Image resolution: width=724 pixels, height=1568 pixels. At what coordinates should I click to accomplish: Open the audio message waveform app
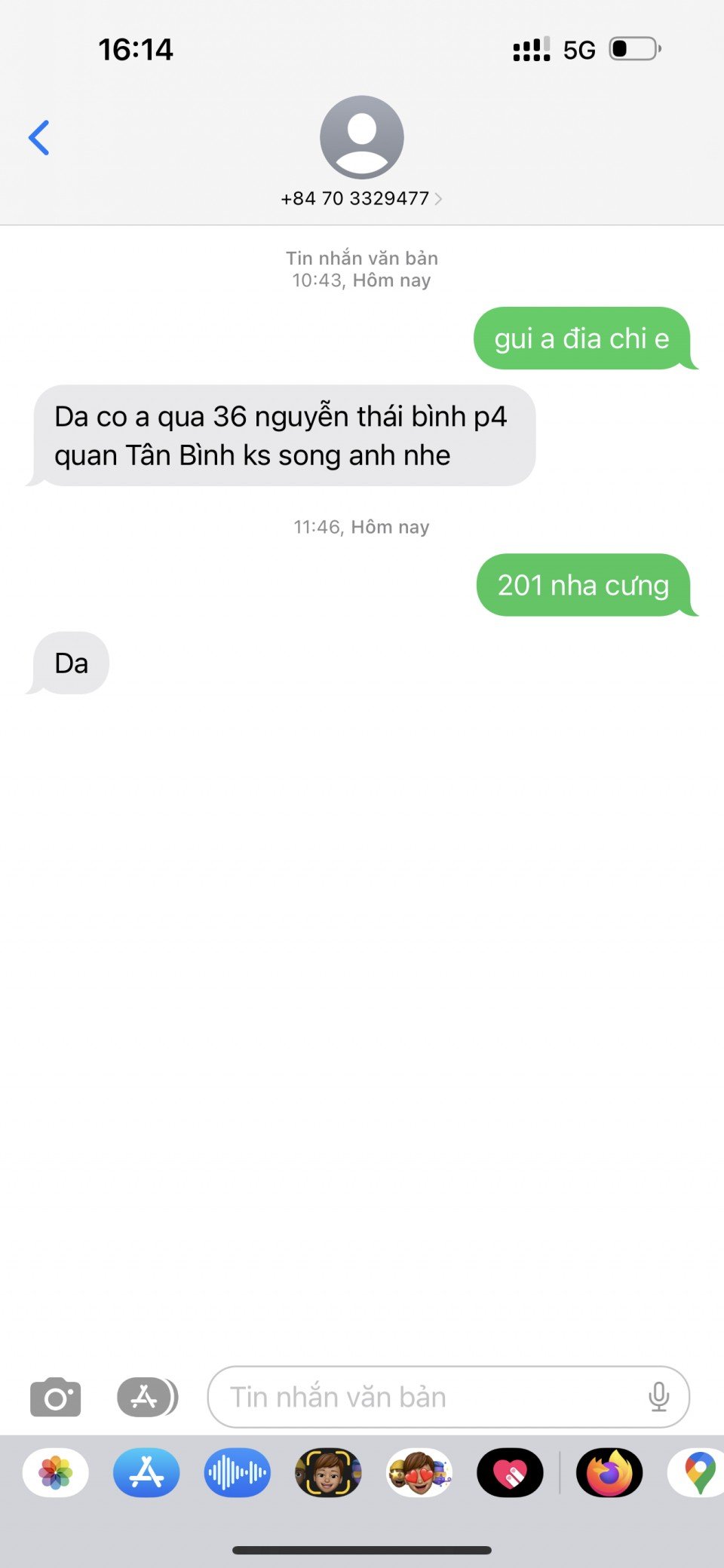pyautogui.click(x=237, y=1472)
